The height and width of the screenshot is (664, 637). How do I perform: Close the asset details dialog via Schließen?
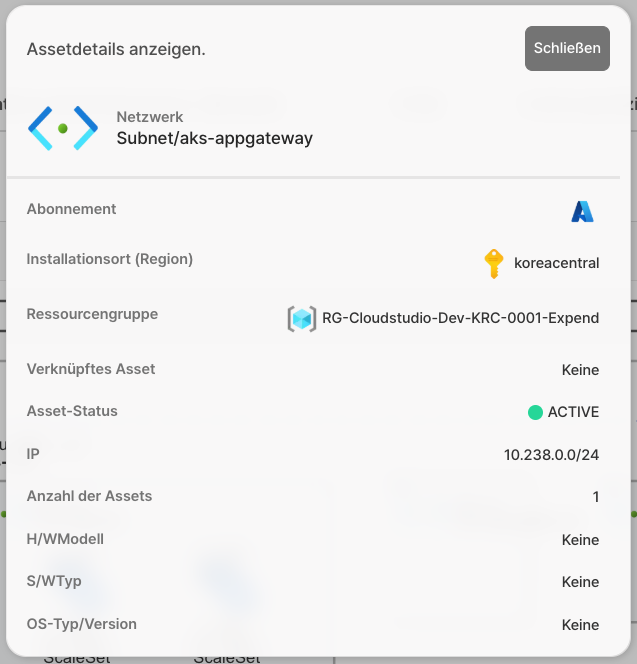(x=567, y=48)
